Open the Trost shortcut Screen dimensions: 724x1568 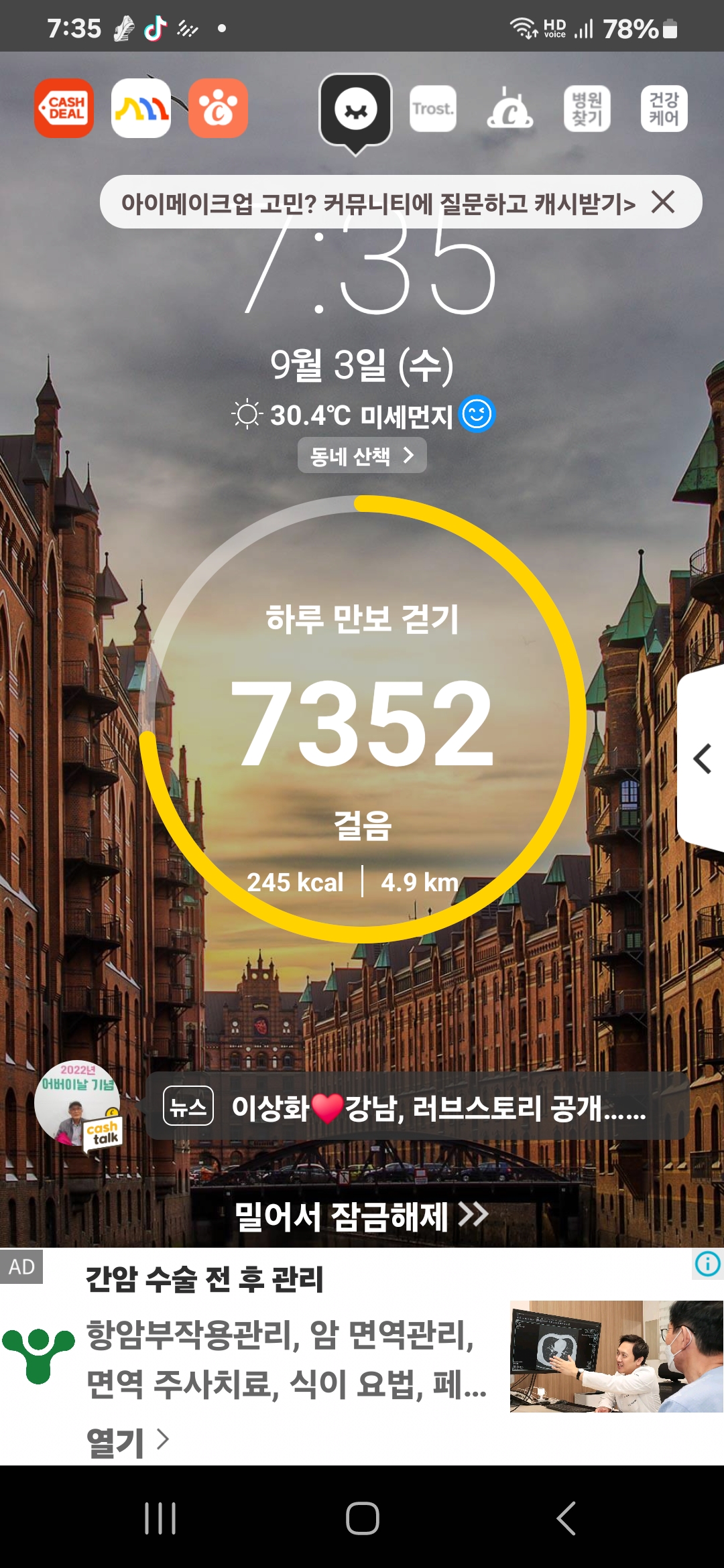[x=432, y=109]
